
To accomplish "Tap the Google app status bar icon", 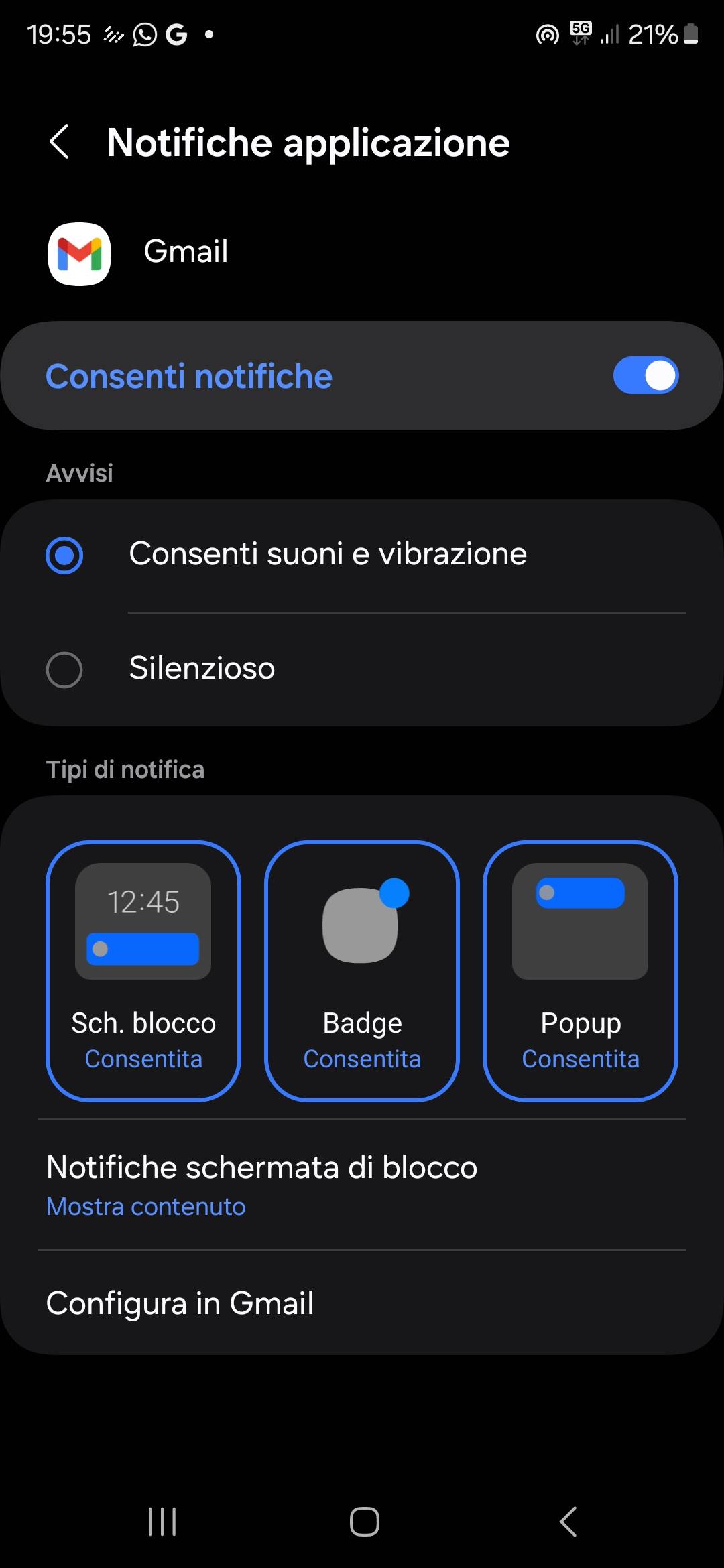I will pos(178,34).
